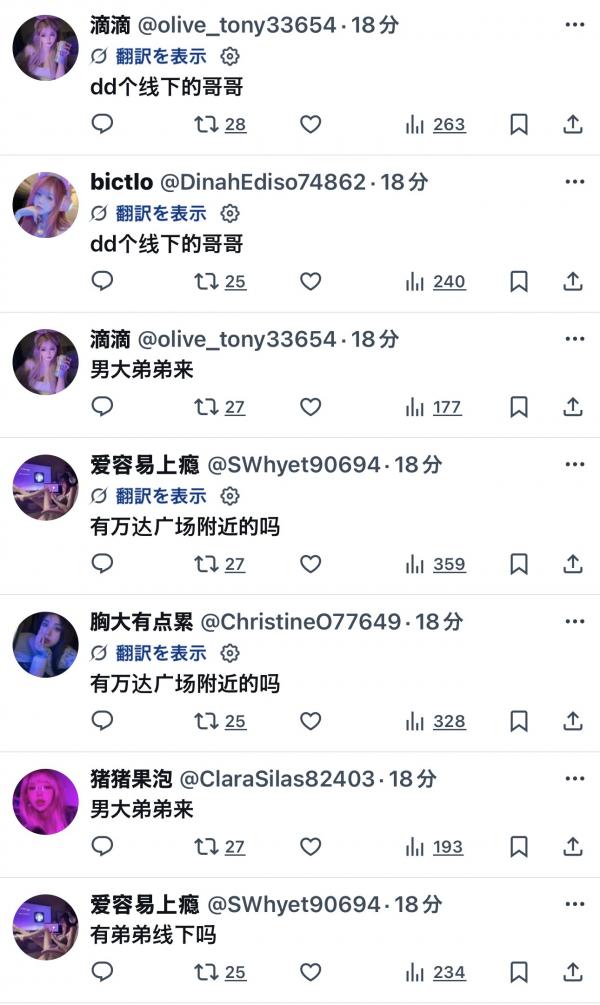Image resolution: width=600 pixels, height=1005 pixels.
Task: Open translation settings gear under 胸大有点累's post
Action: pyautogui.click(x=230, y=653)
